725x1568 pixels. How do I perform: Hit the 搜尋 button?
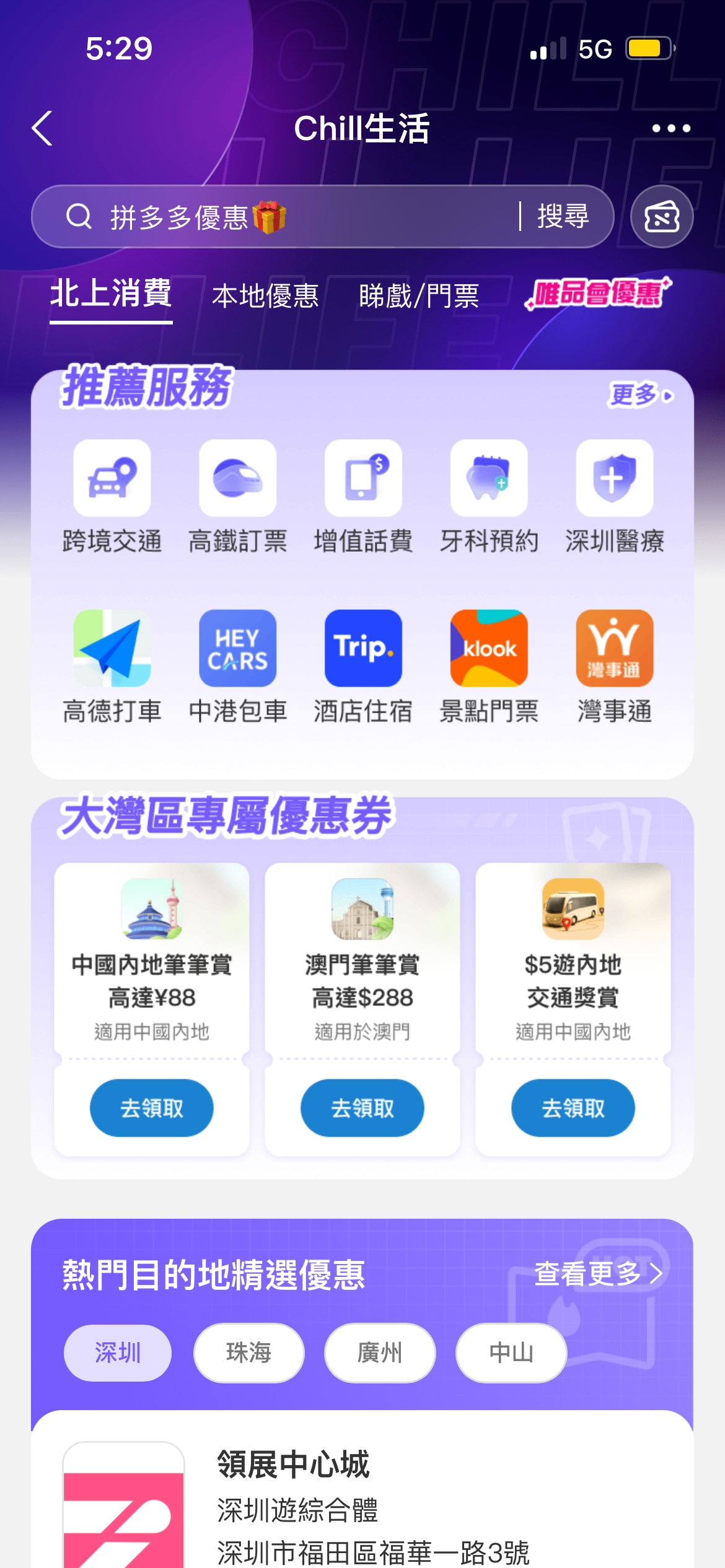click(x=563, y=217)
